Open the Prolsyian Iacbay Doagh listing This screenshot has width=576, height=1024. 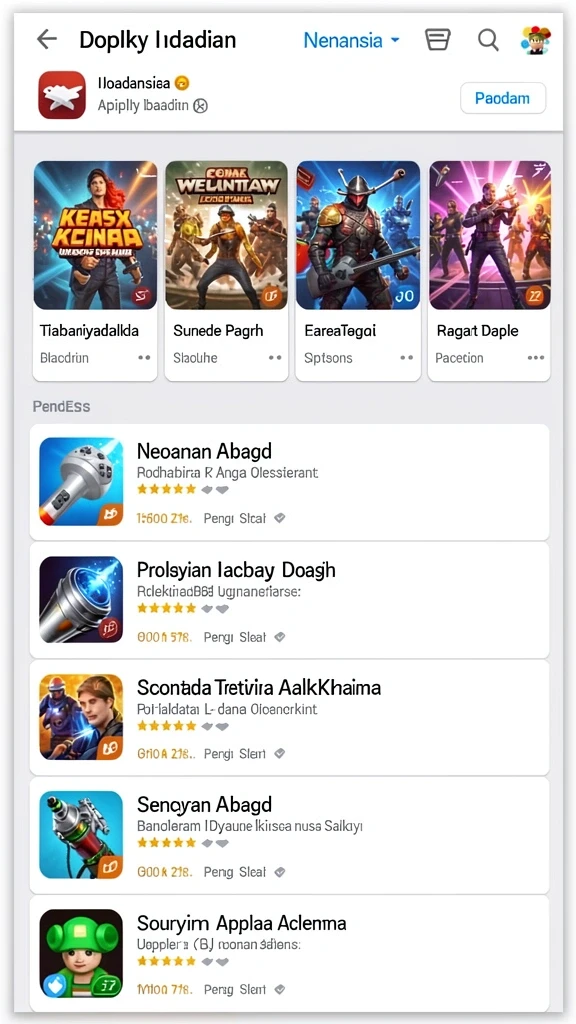point(289,600)
